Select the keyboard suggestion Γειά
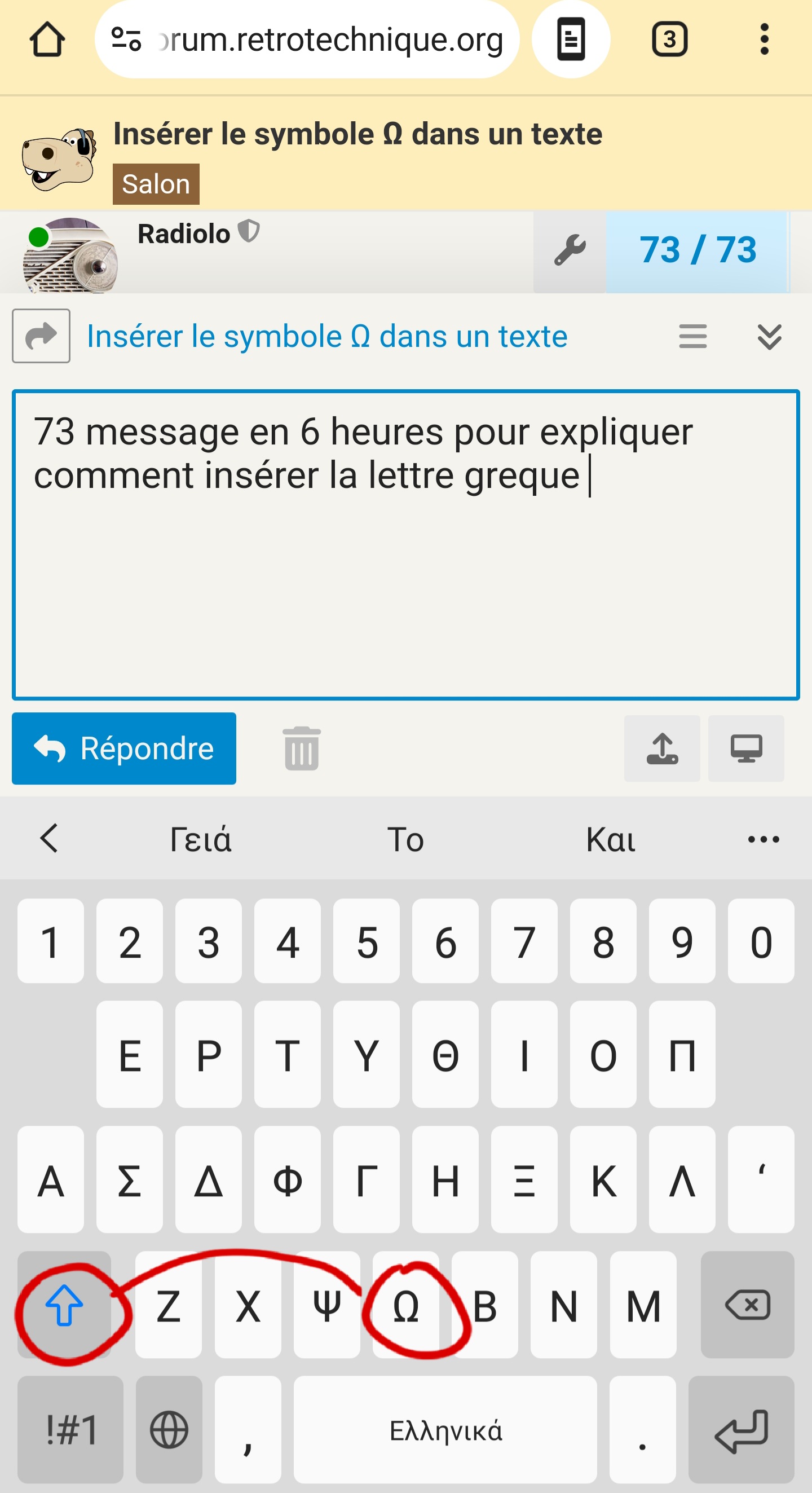The width and height of the screenshot is (812, 1493). click(x=201, y=839)
